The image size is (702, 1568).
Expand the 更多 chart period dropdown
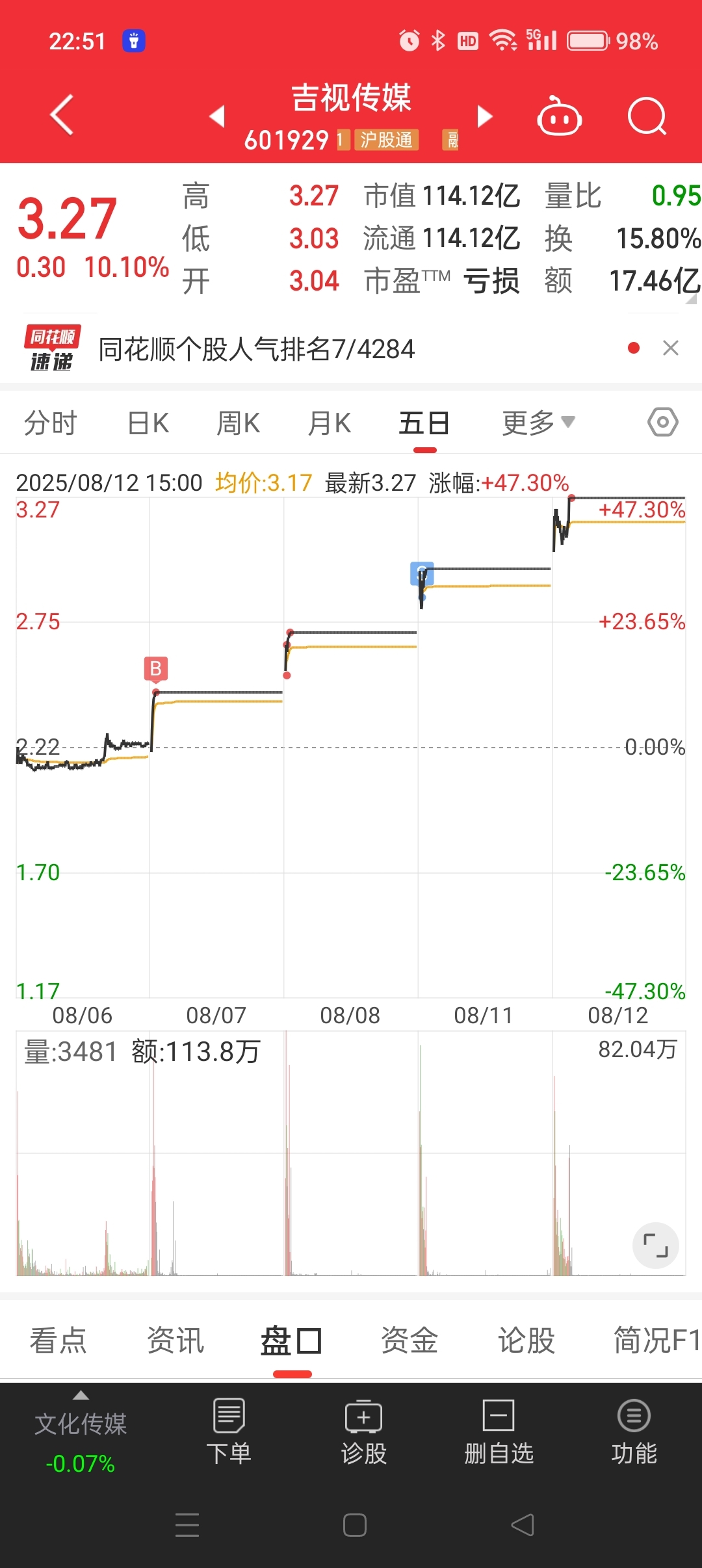pyautogui.click(x=539, y=423)
